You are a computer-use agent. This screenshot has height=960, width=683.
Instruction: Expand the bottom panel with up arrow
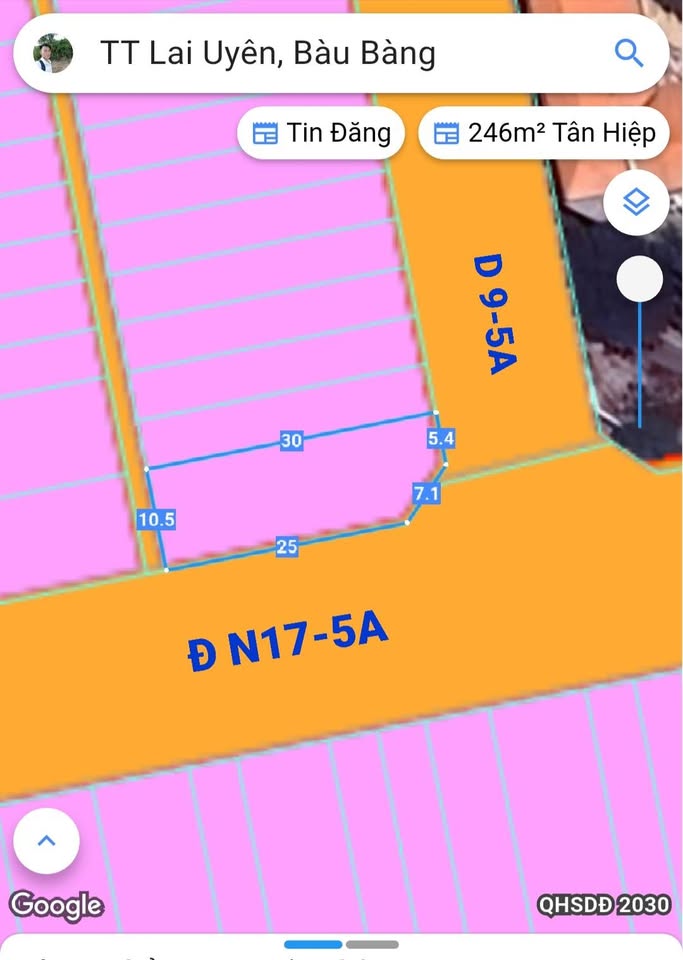[x=47, y=840]
